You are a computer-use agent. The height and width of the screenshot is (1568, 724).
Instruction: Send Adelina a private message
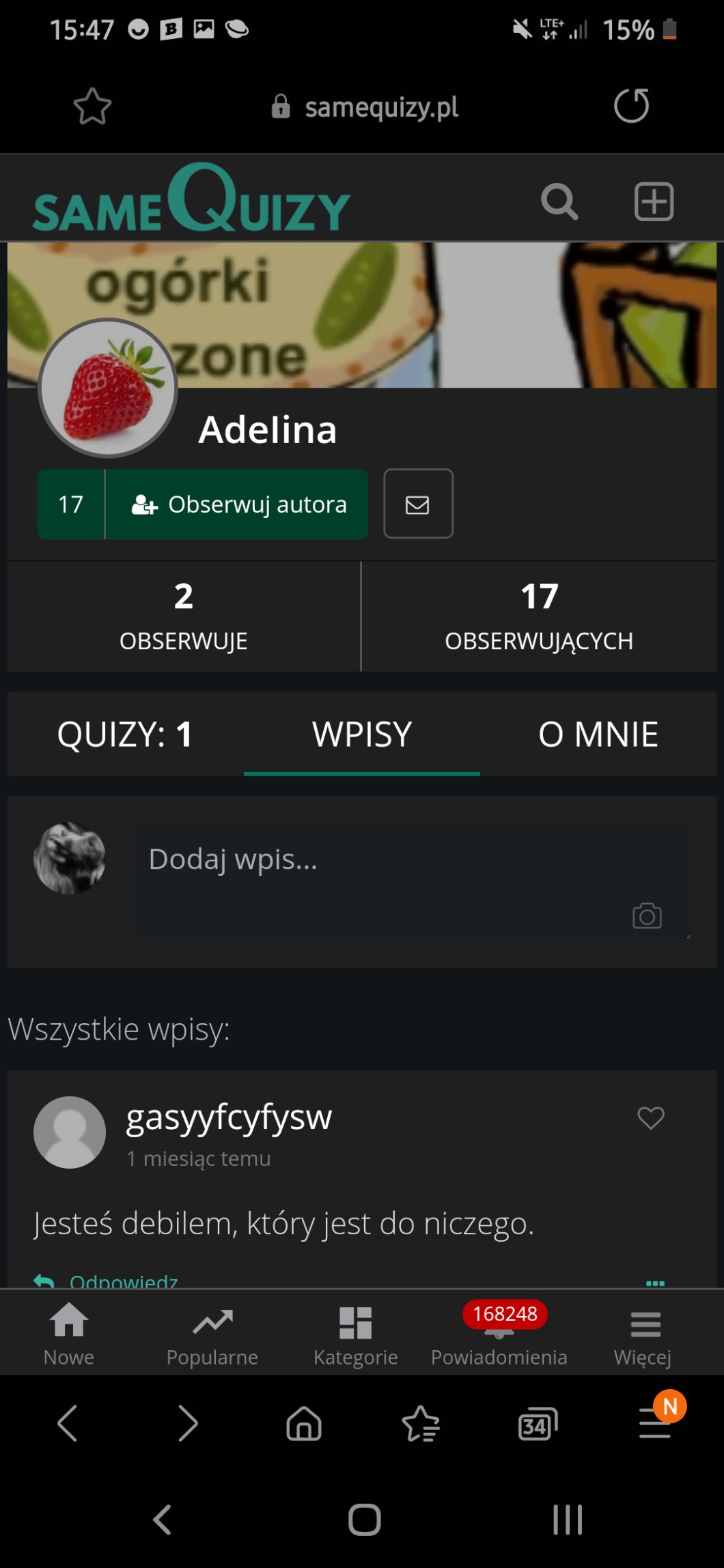coord(418,504)
